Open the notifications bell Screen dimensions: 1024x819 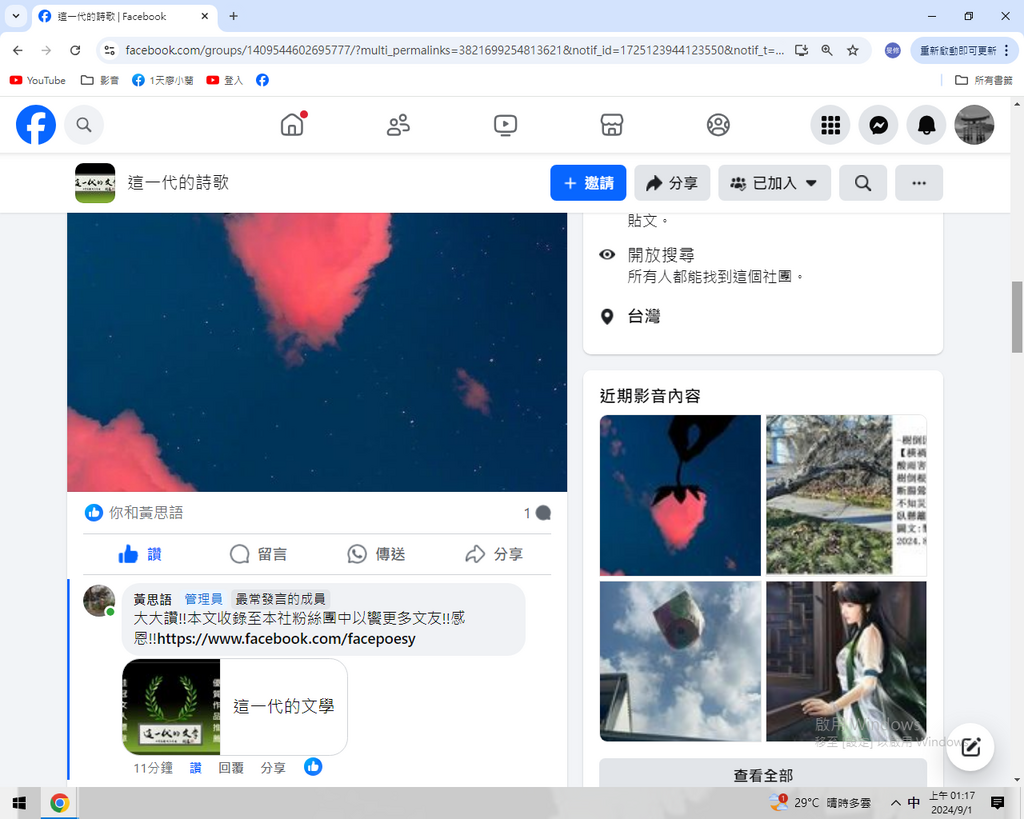coord(926,125)
